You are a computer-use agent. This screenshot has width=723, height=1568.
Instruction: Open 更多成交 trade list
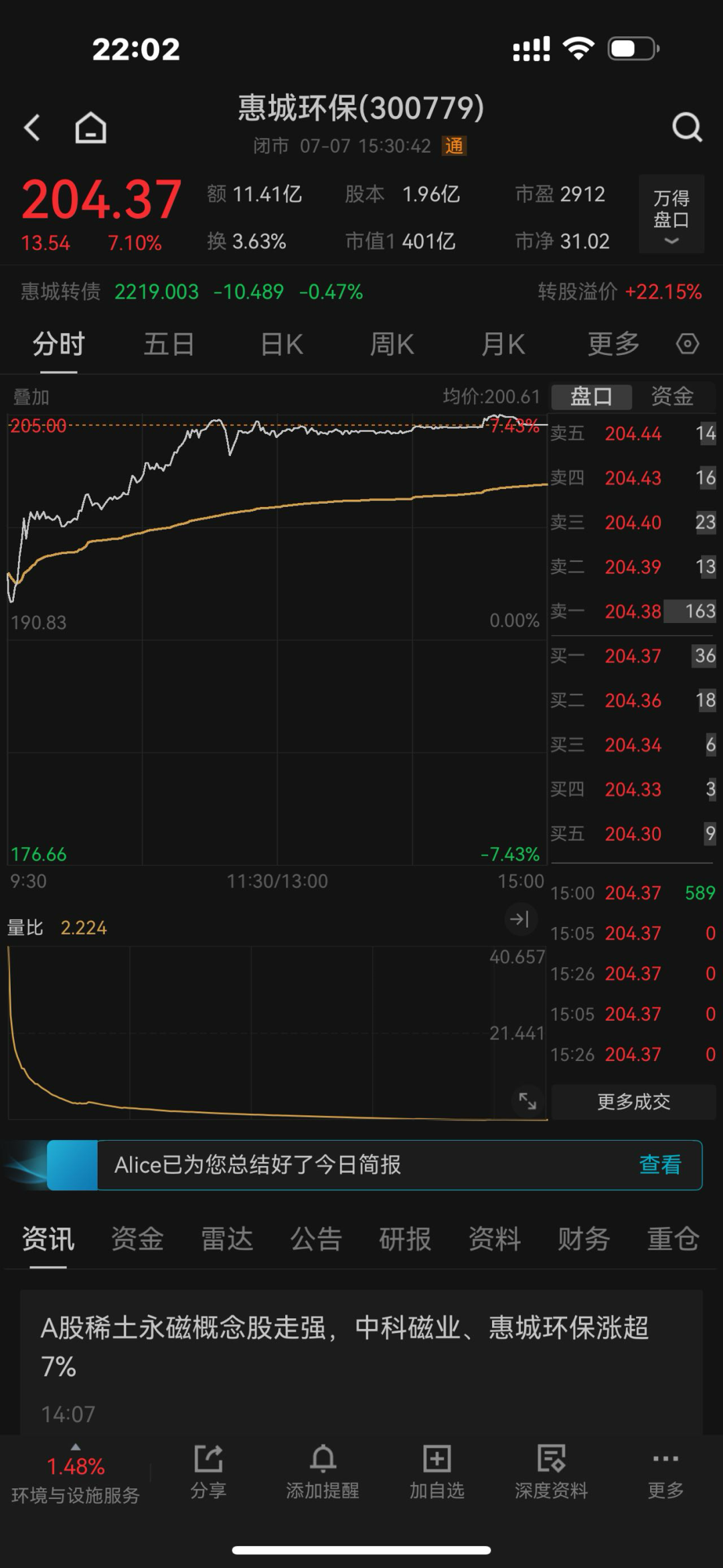(633, 1102)
